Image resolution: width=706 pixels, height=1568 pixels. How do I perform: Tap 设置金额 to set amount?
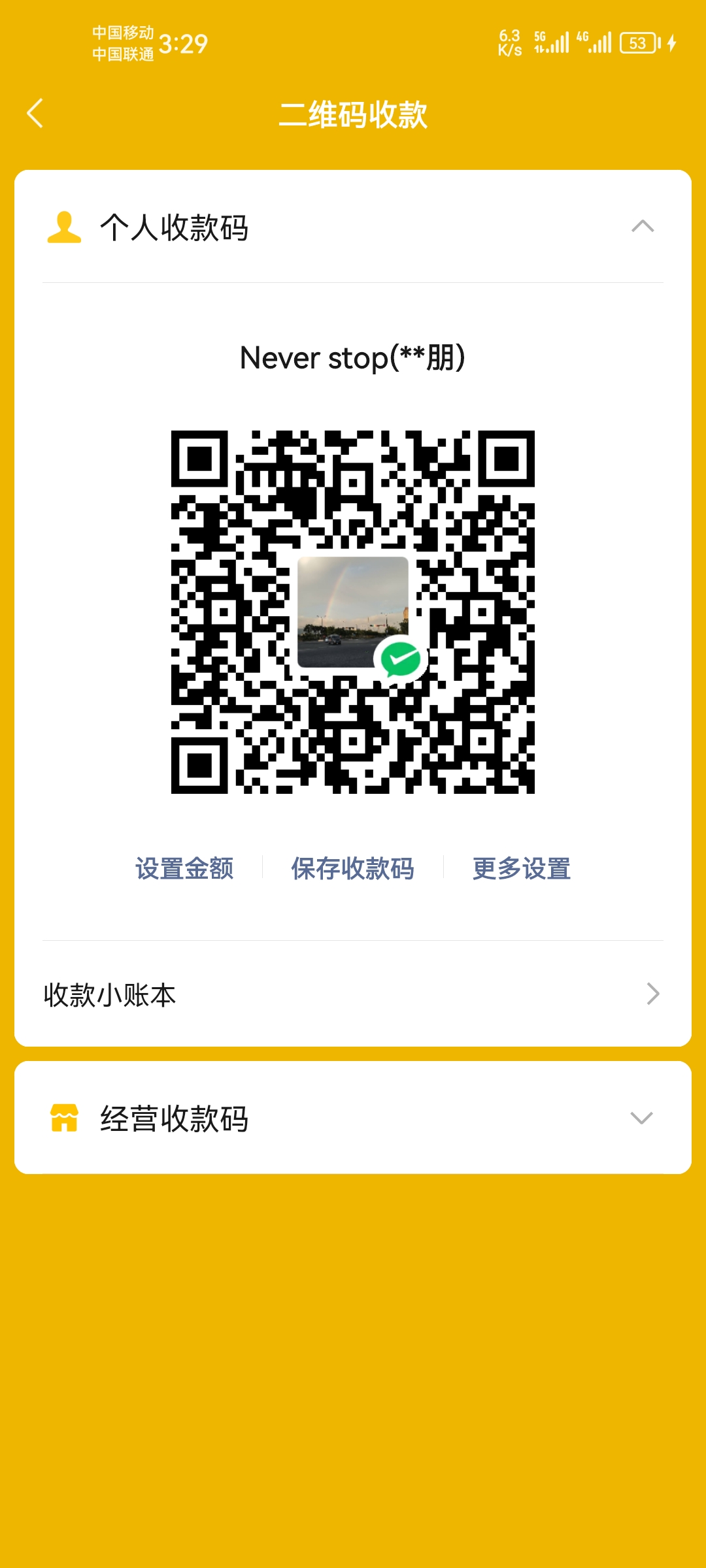pyautogui.click(x=184, y=868)
